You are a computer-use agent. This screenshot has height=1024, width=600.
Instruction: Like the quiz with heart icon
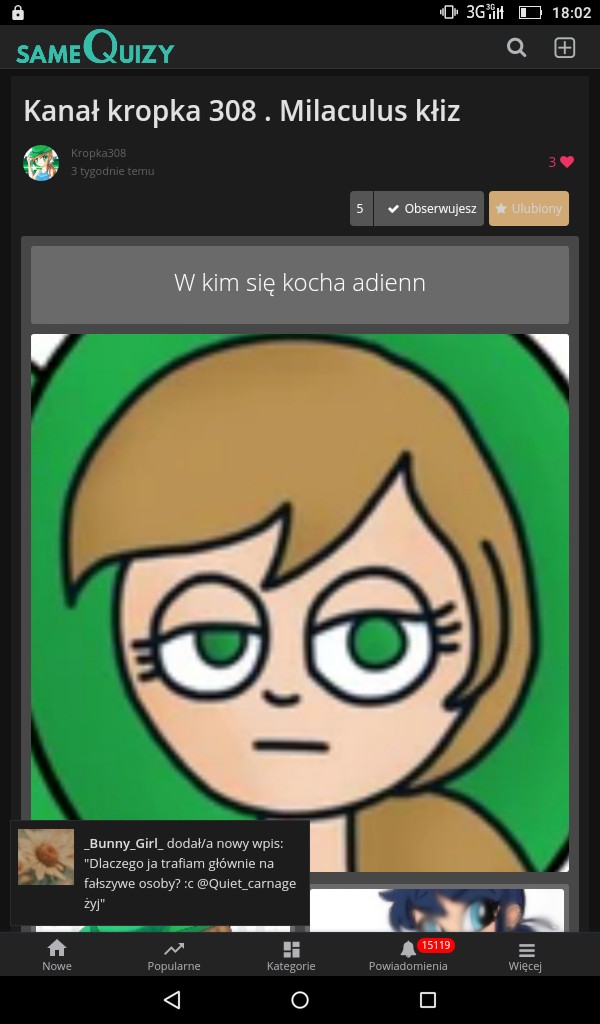pos(567,161)
